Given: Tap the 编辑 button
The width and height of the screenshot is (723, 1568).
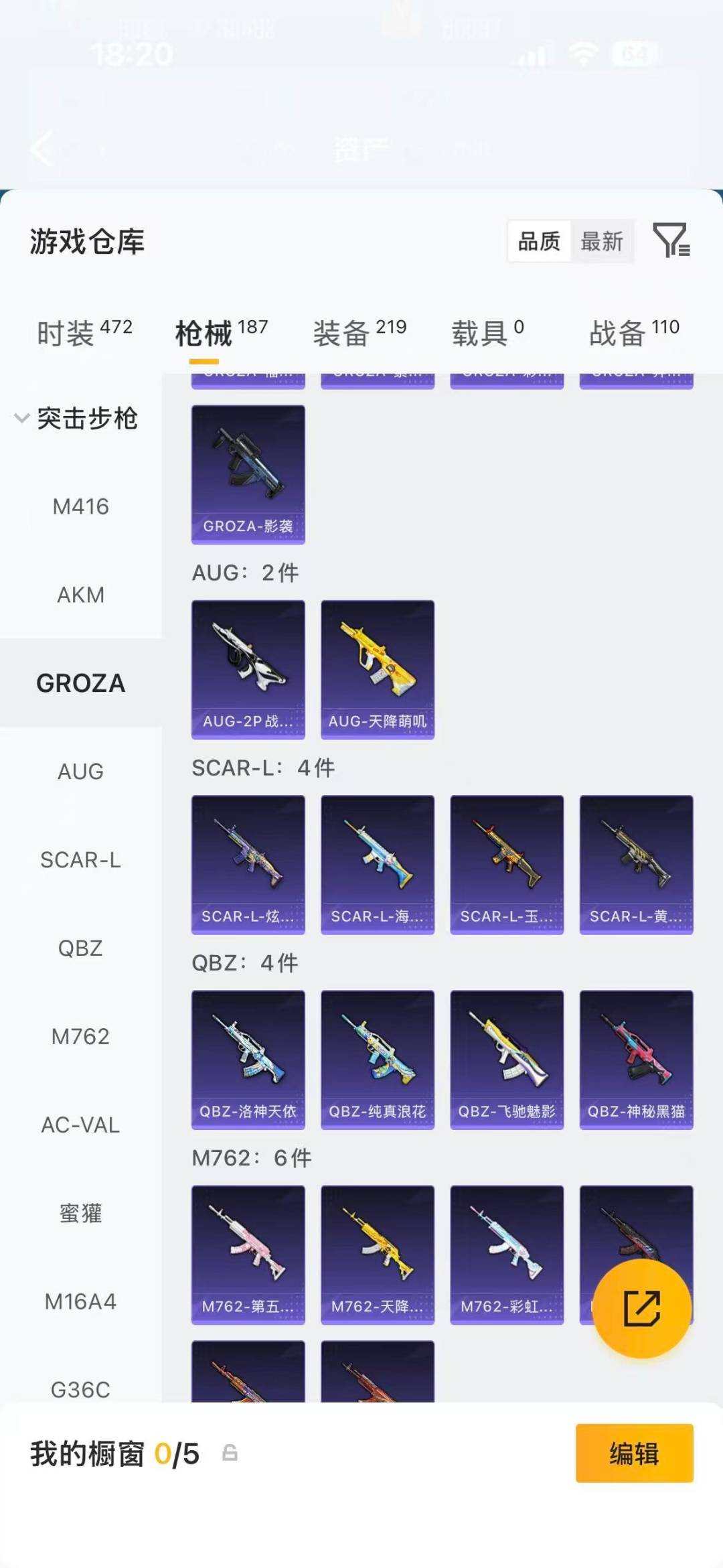Looking at the screenshot, I should tap(635, 1453).
